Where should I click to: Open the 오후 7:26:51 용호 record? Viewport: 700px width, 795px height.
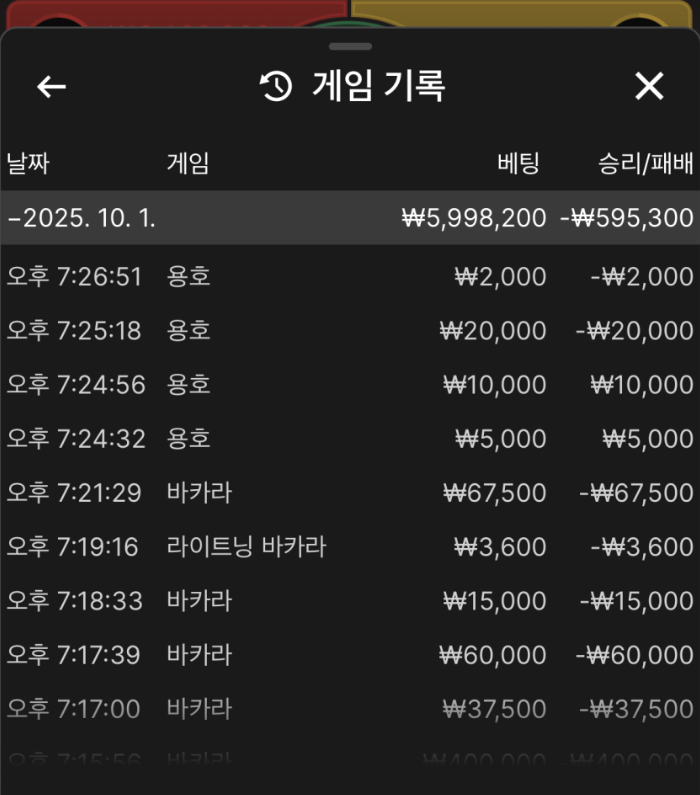tap(349, 277)
